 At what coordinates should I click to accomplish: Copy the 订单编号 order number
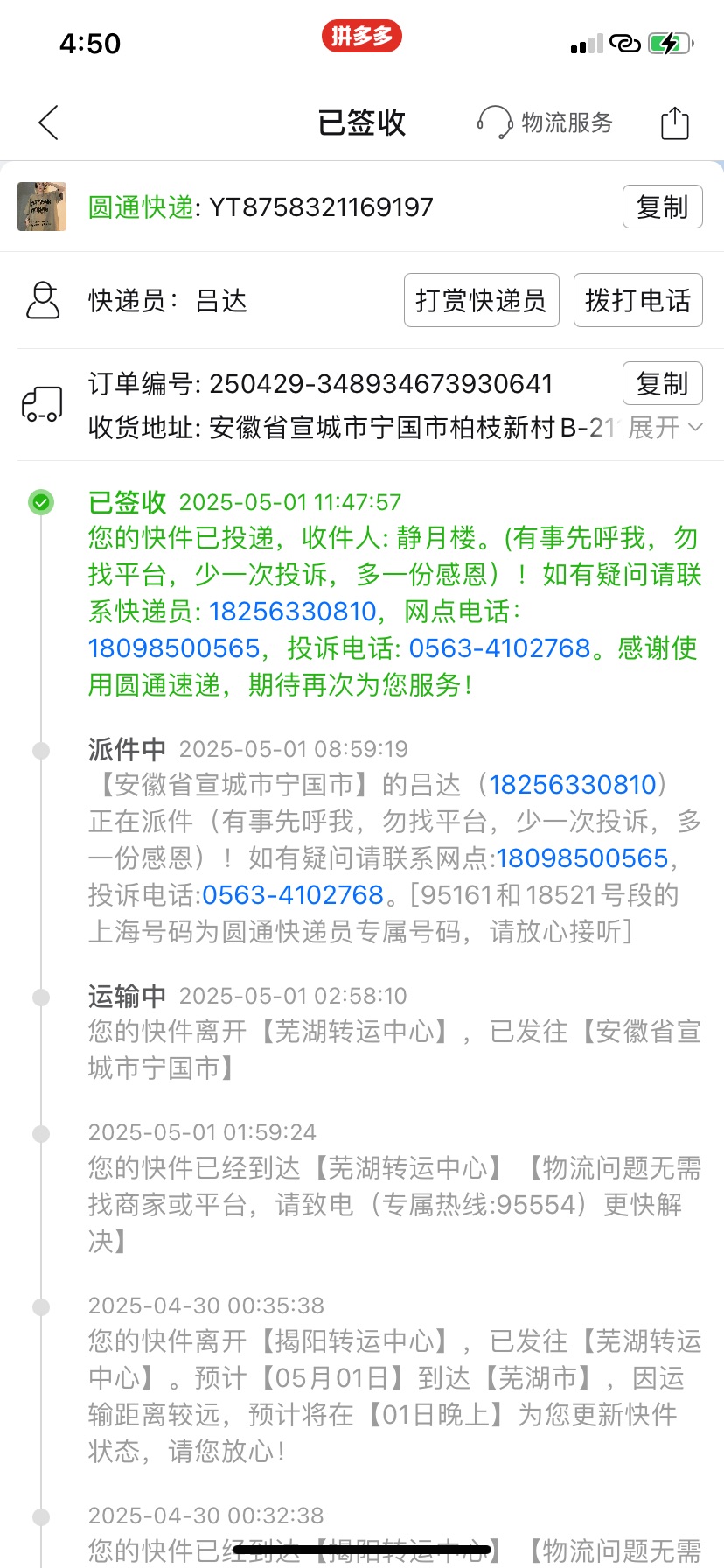(662, 383)
